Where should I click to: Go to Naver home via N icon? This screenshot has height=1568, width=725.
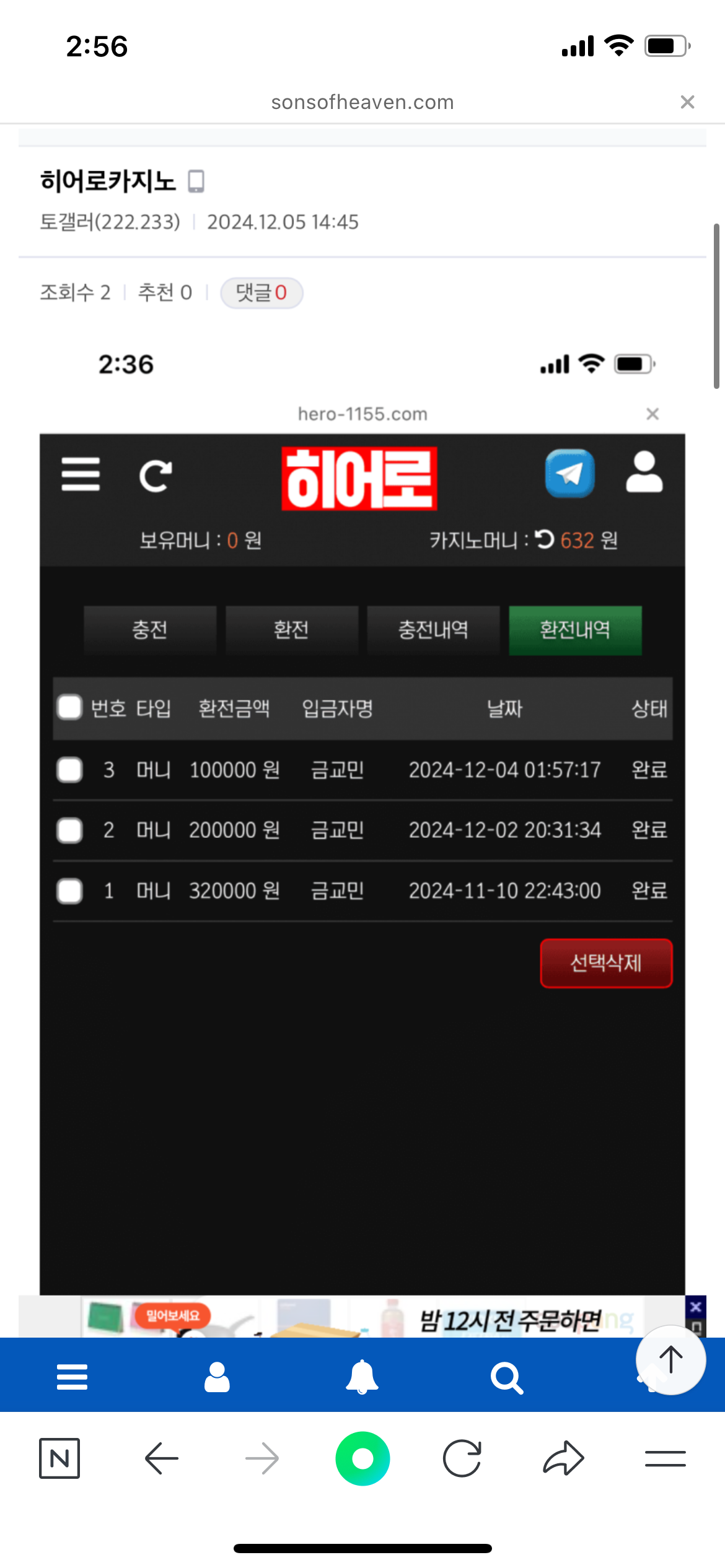tap(59, 1458)
